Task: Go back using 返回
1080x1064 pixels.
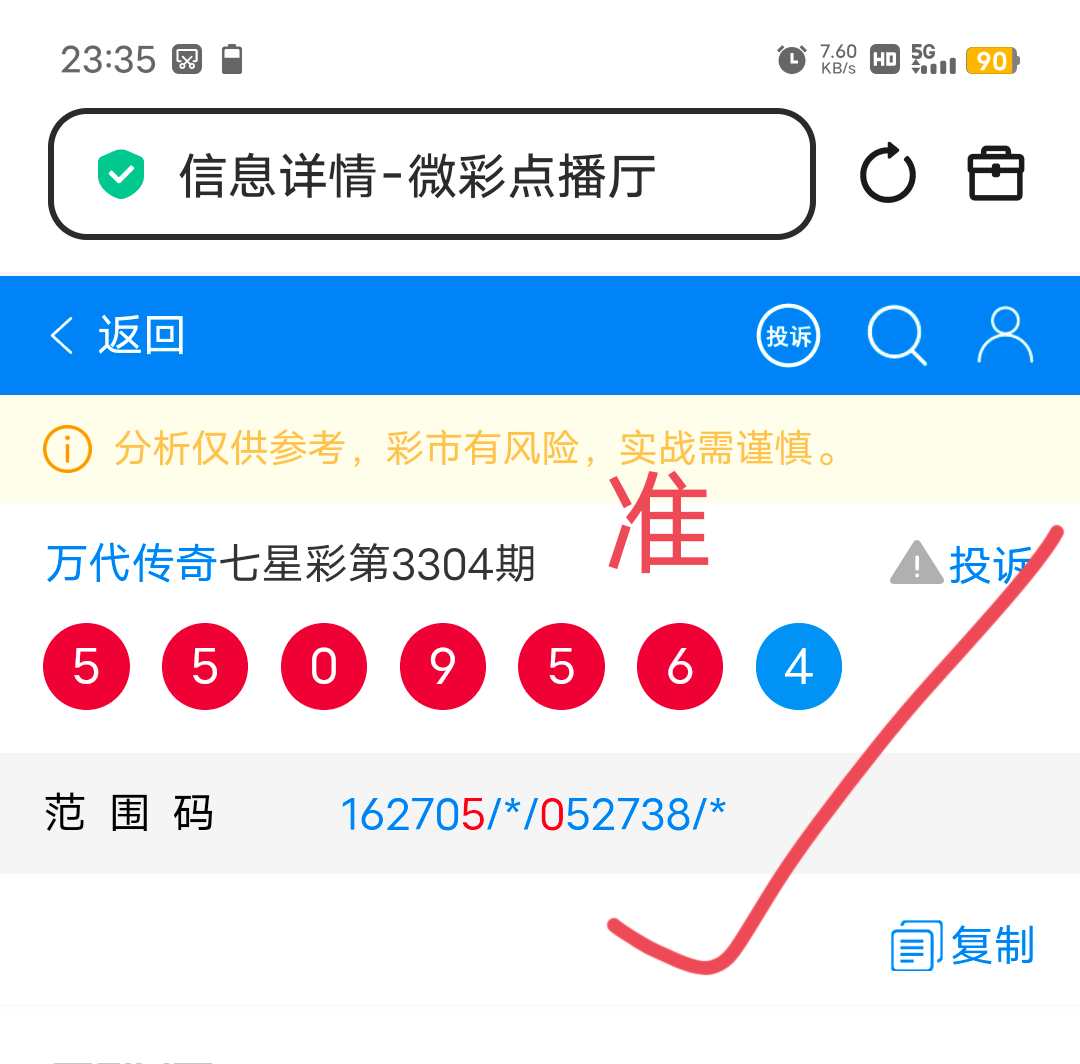Action: pos(118,335)
